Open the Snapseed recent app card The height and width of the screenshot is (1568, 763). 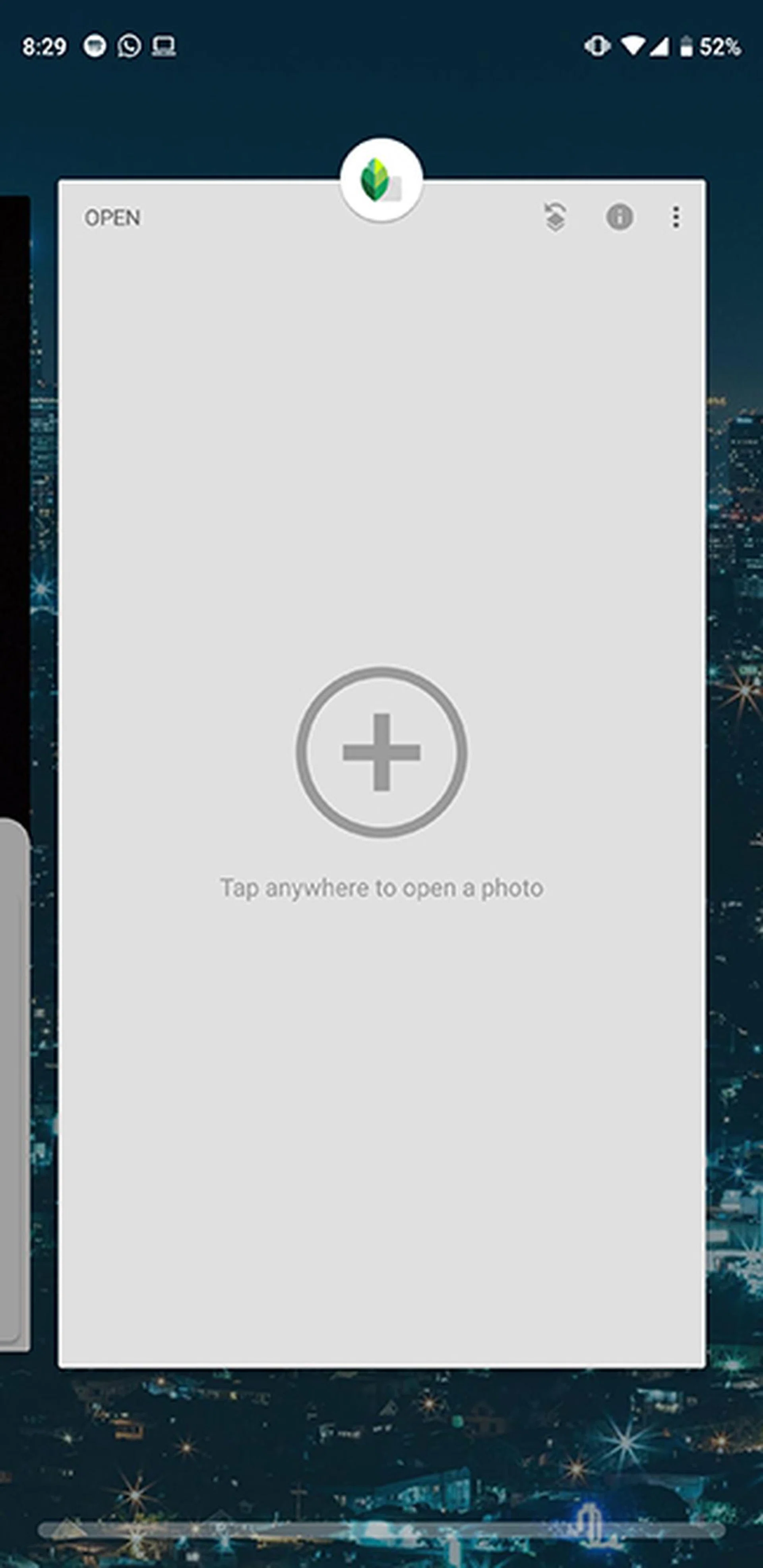[382, 791]
